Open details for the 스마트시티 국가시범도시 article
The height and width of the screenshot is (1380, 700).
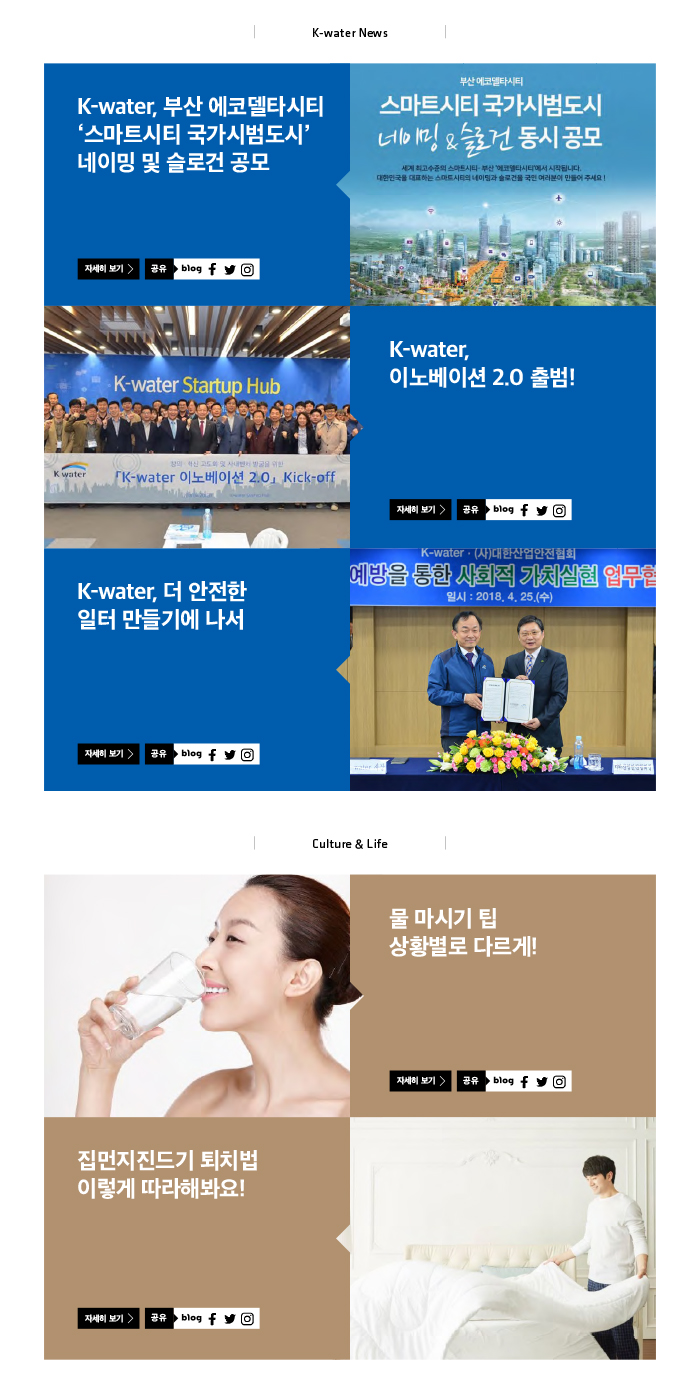[x=108, y=269]
